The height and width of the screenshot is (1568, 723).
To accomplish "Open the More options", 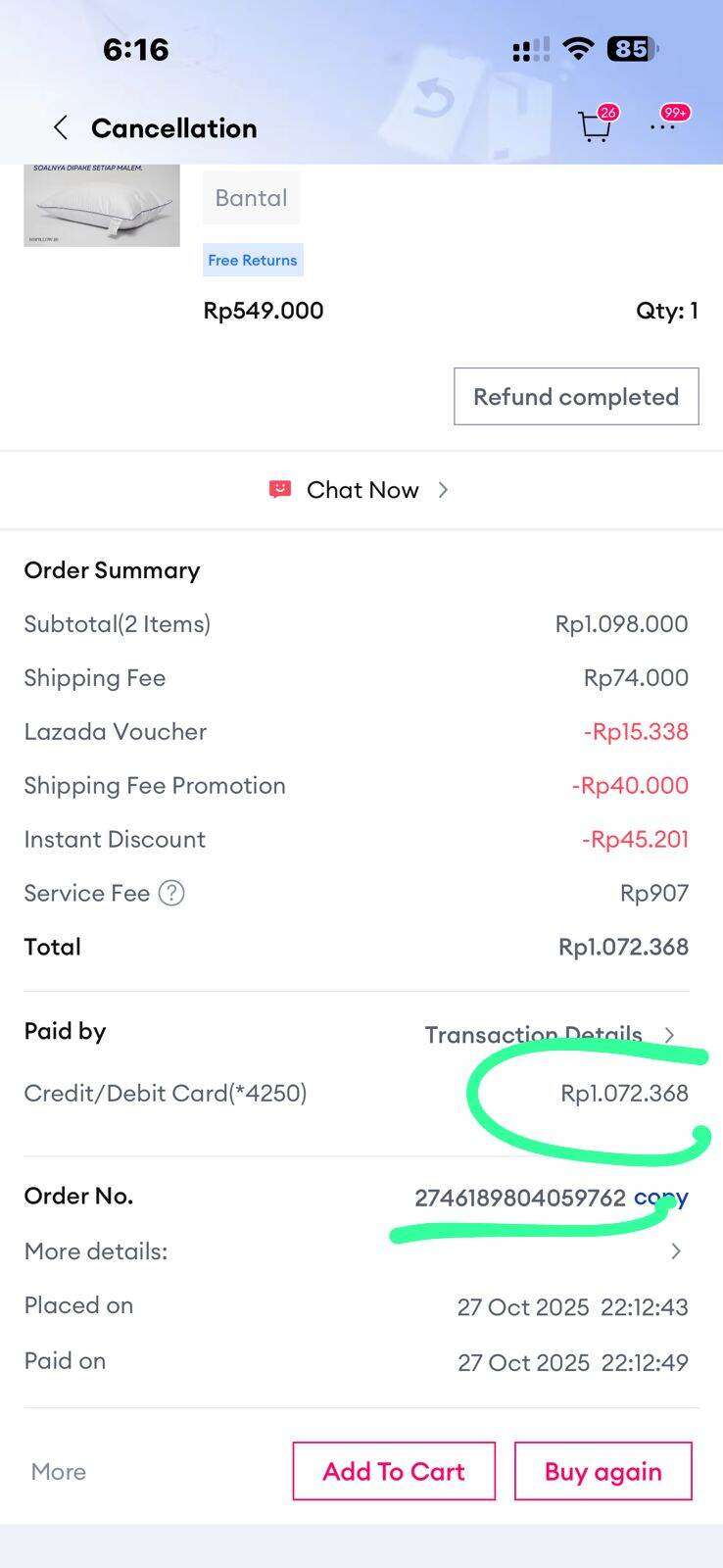I will [59, 1471].
